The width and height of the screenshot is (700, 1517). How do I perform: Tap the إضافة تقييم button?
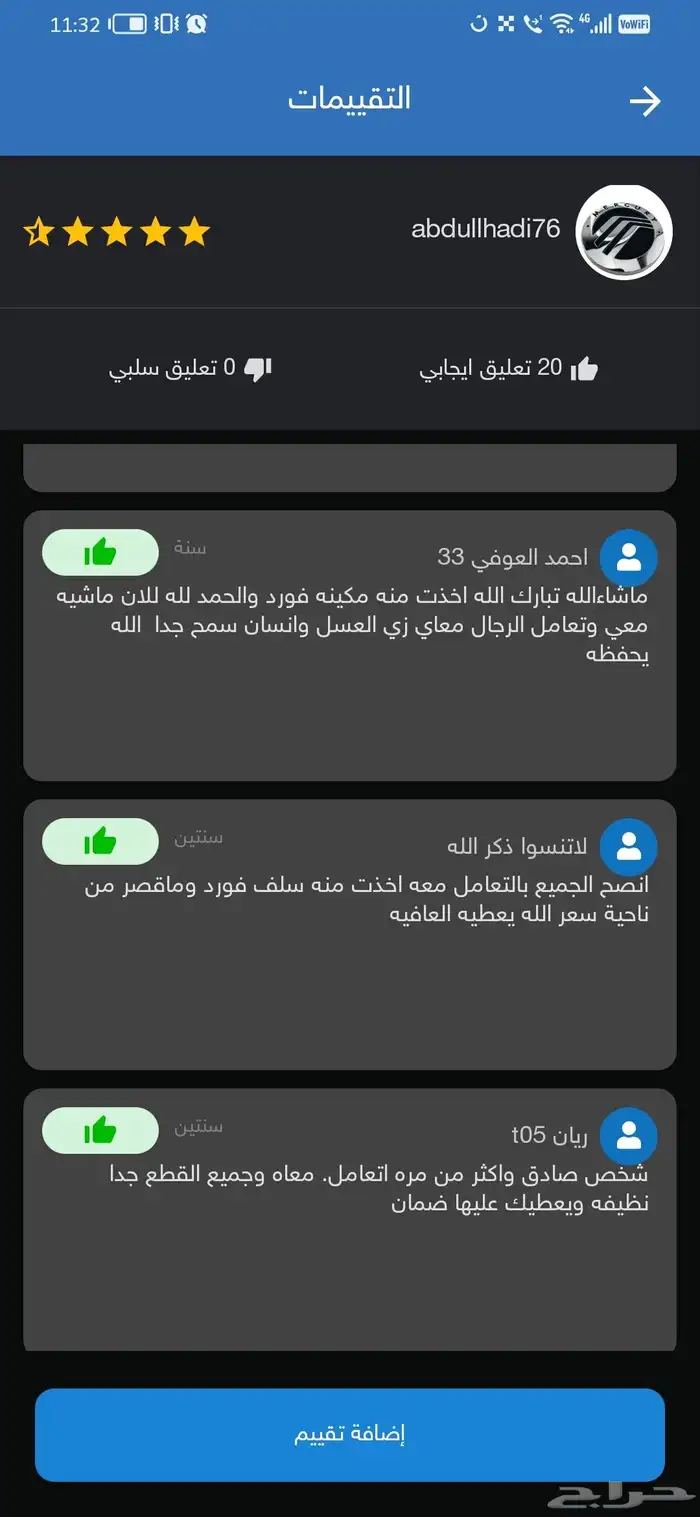(x=350, y=1434)
